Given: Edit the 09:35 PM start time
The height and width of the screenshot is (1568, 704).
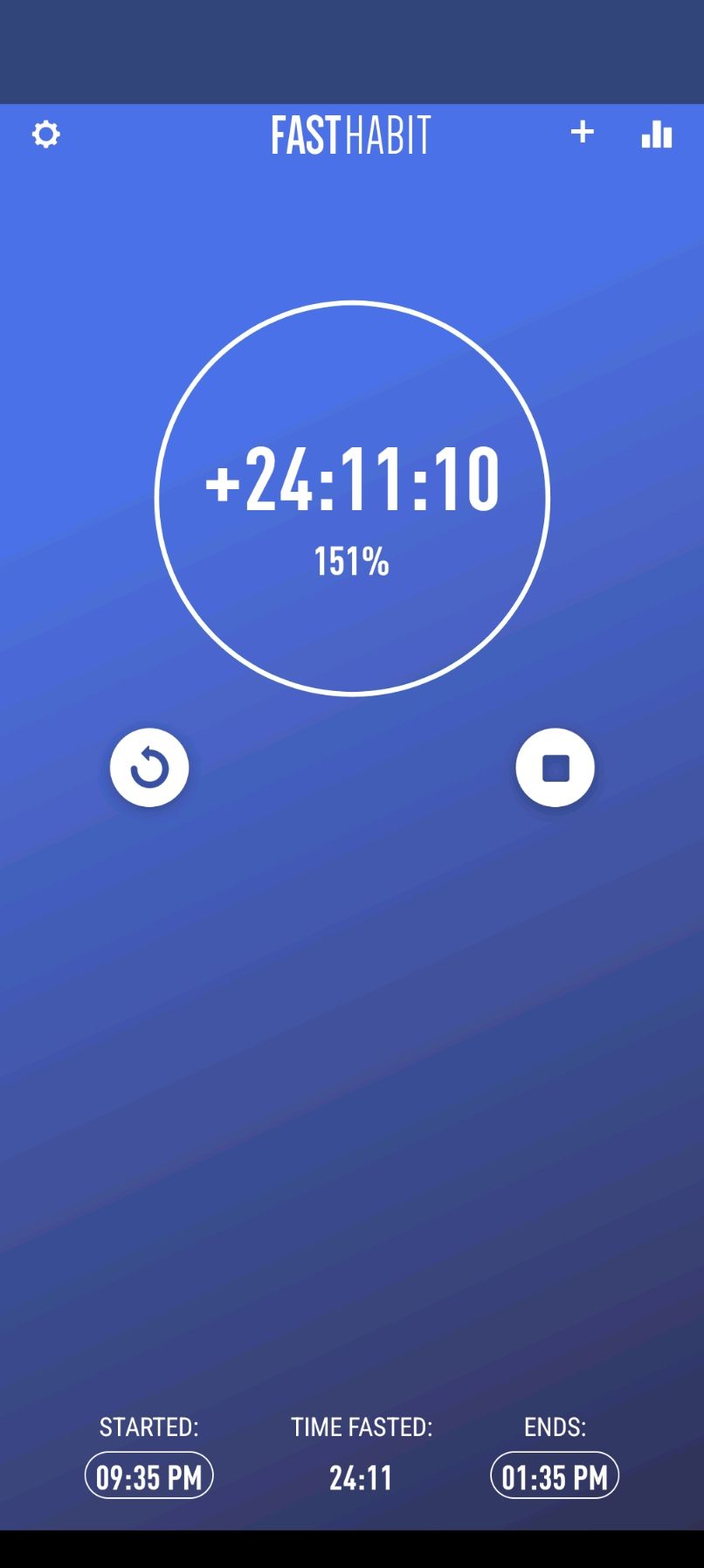Looking at the screenshot, I should click(149, 1476).
